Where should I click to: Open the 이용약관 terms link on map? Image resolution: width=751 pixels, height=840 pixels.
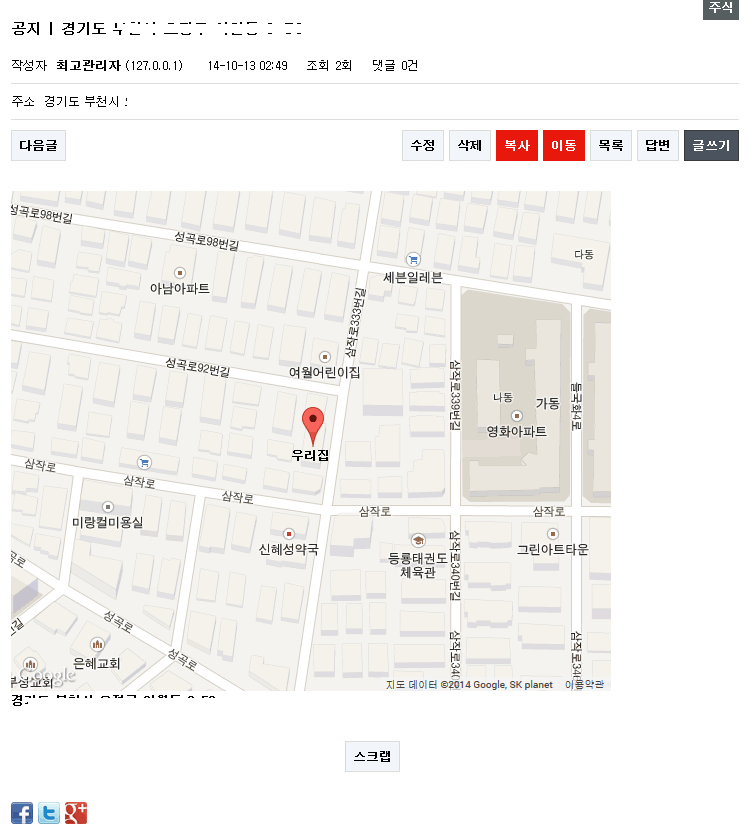[x=584, y=685]
